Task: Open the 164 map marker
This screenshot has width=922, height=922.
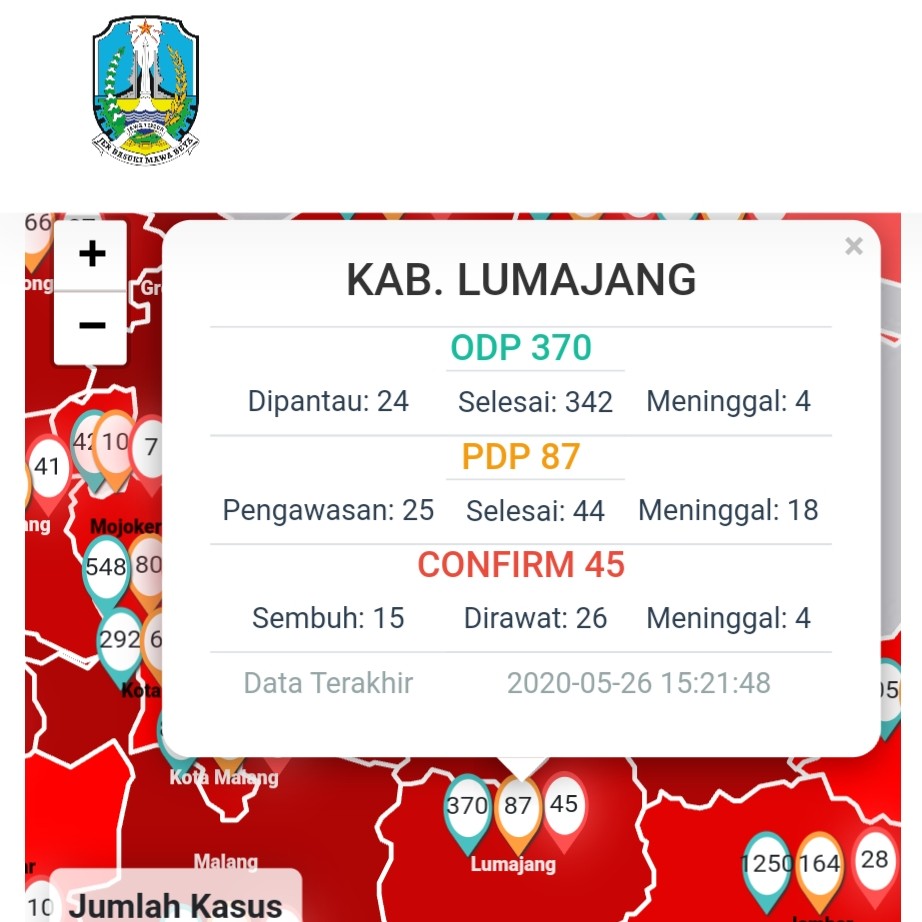Action: (820, 863)
